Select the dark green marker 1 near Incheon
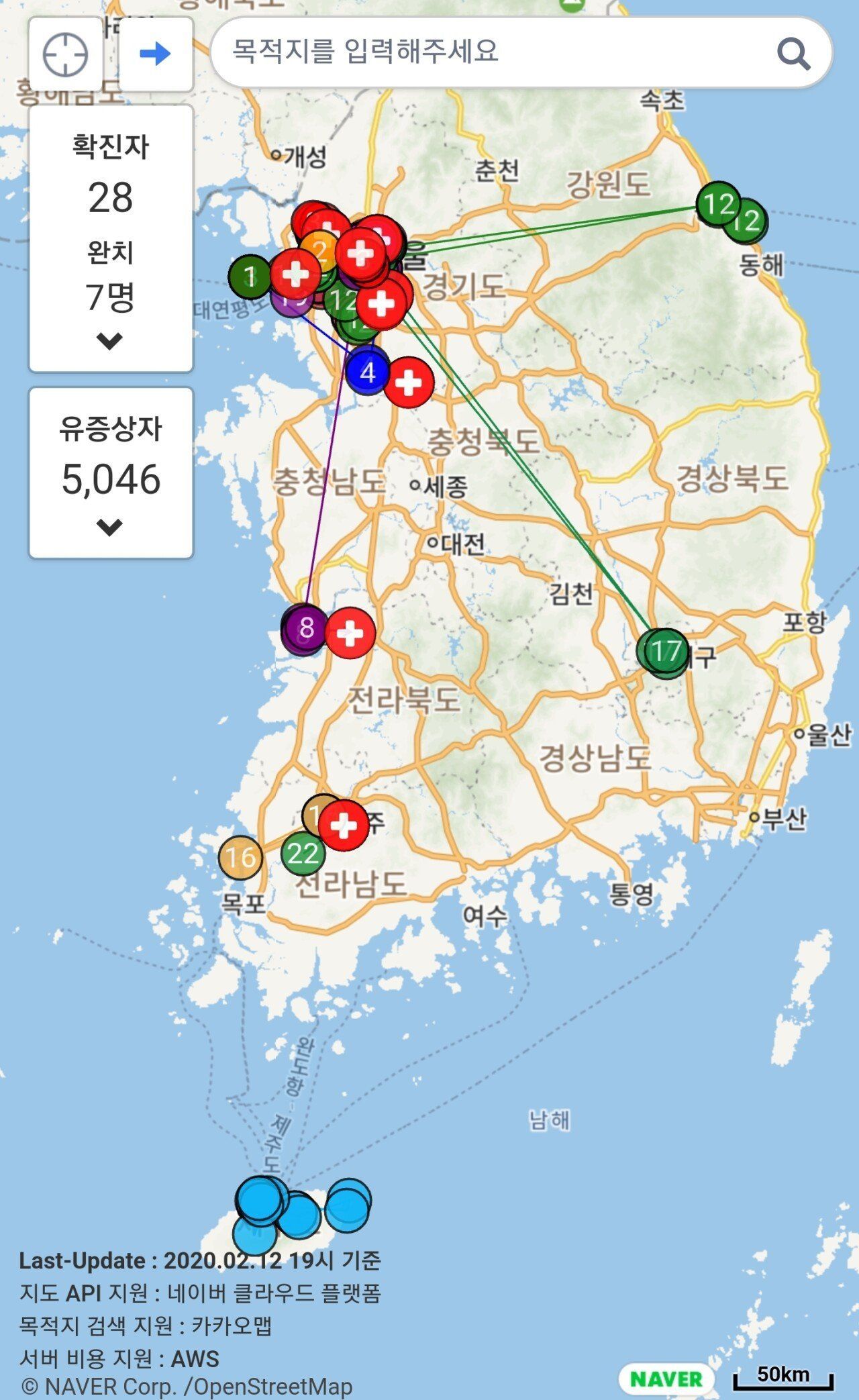The image size is (859, 1400). point(248,274)
